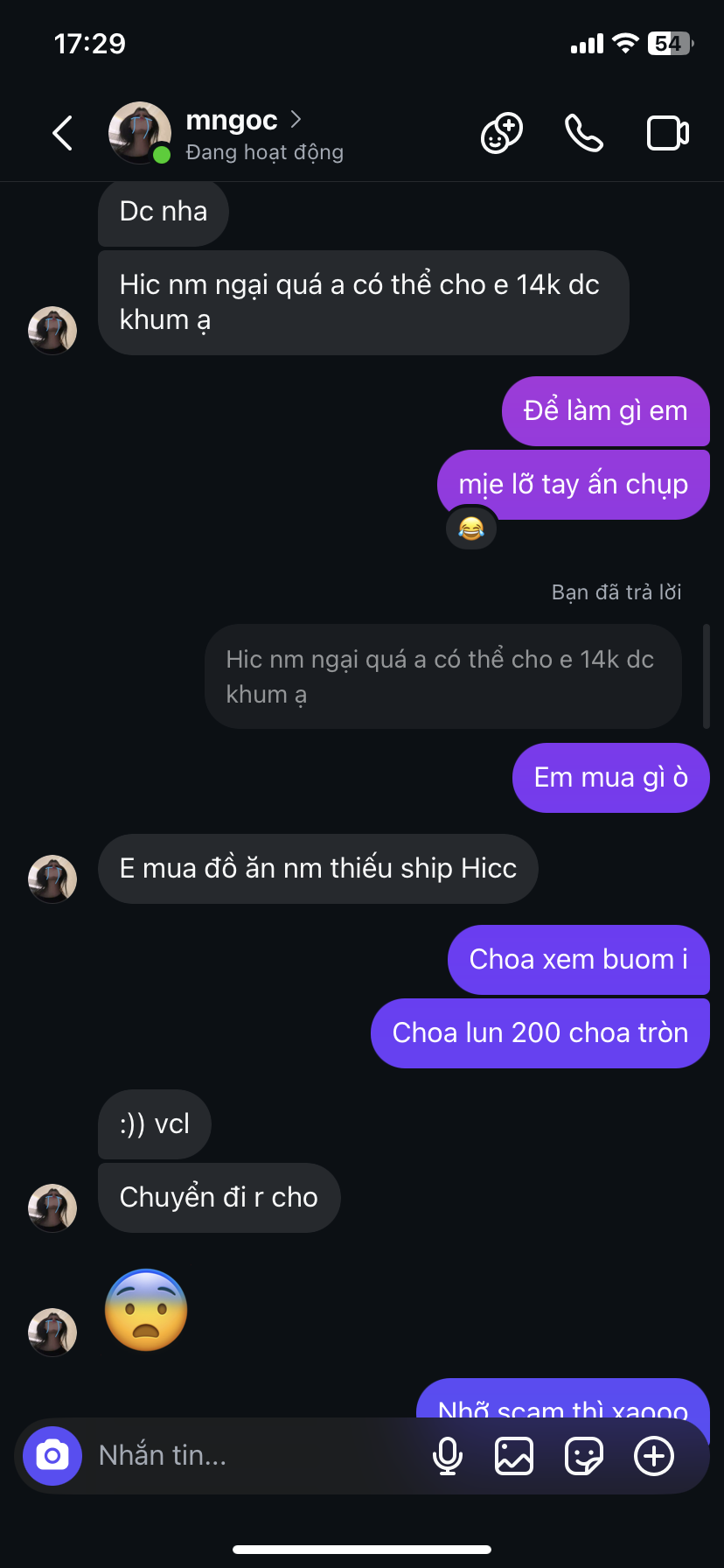This screenshot has height=1568, width=724.
Task: Jump to the quoted 14k reply message
Action: (442, 676)
